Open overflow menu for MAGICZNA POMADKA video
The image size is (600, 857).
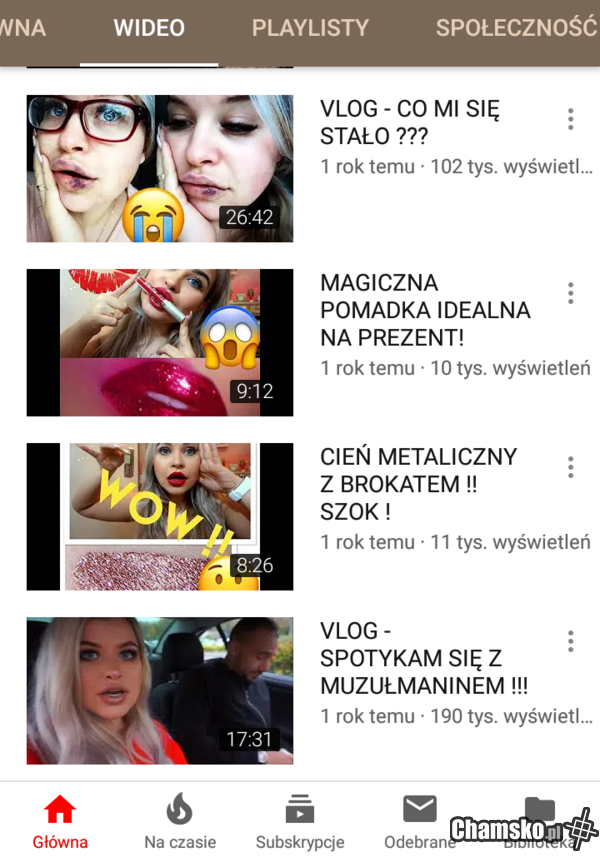click(570, 293)
